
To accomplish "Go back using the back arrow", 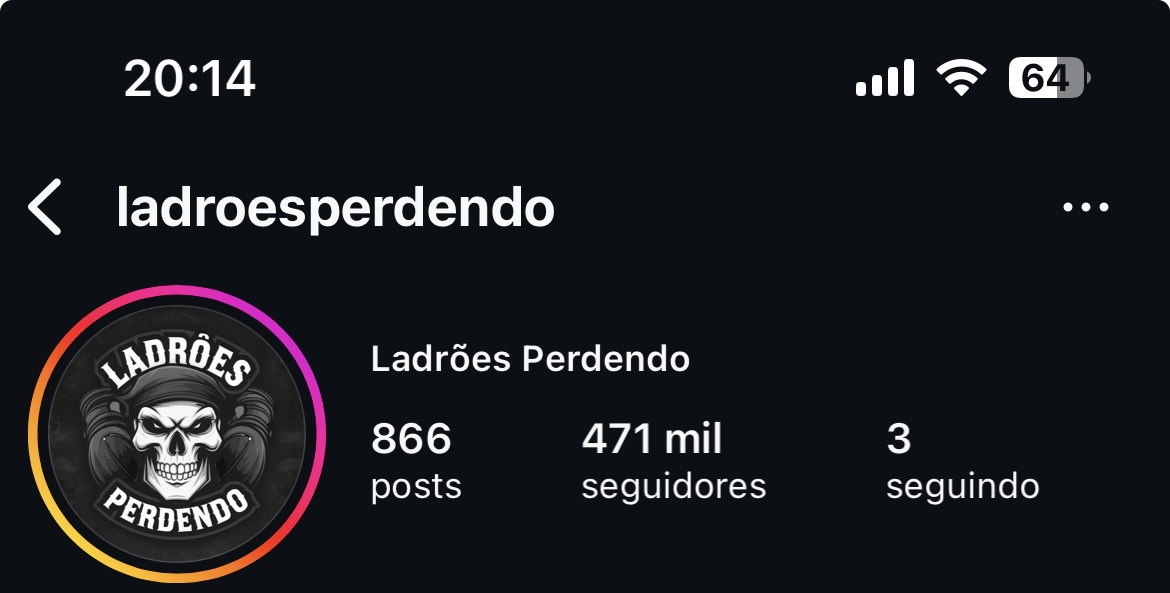I will coord(46,208).
